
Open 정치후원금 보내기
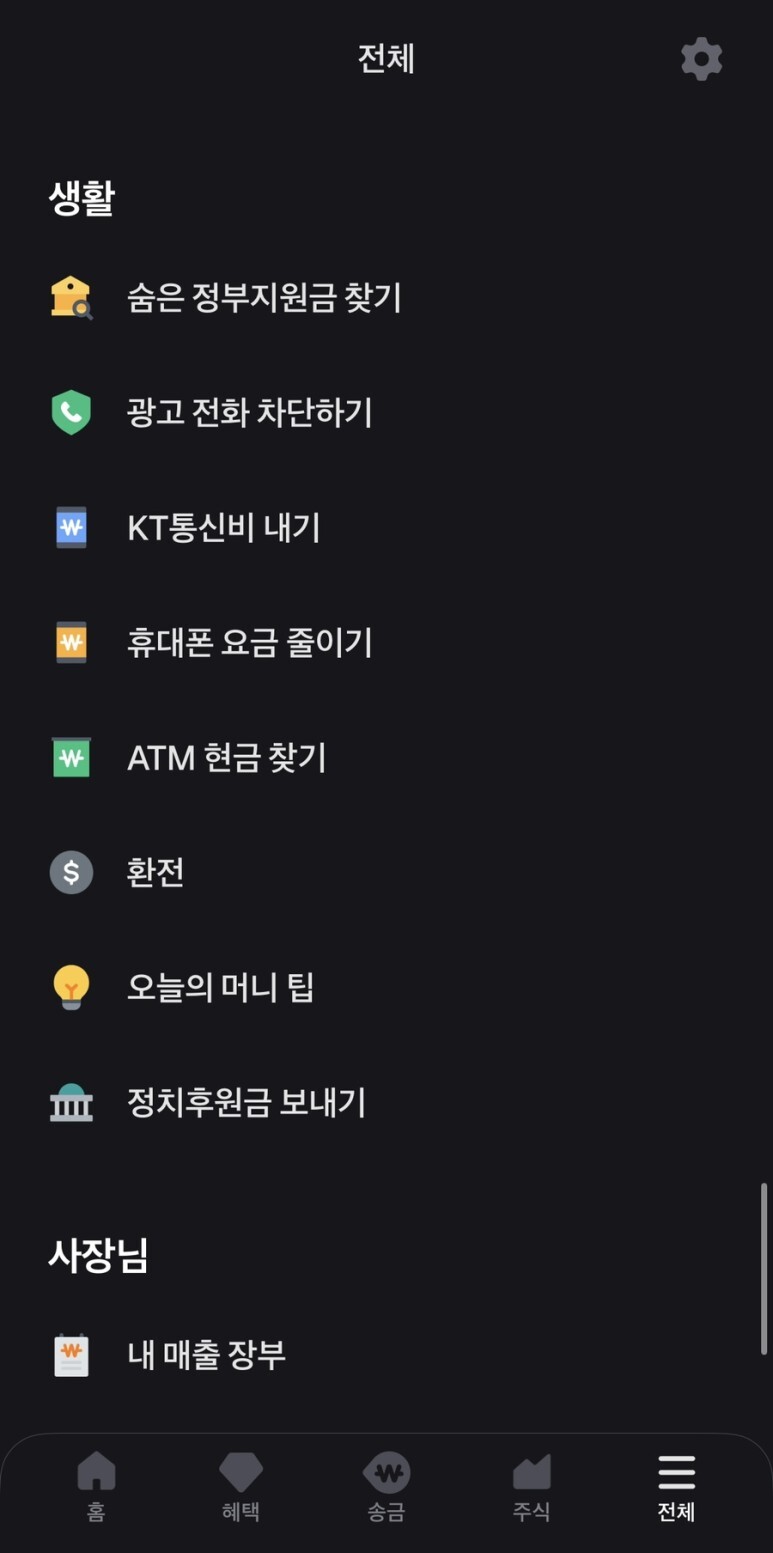(x=386, y=1103)
